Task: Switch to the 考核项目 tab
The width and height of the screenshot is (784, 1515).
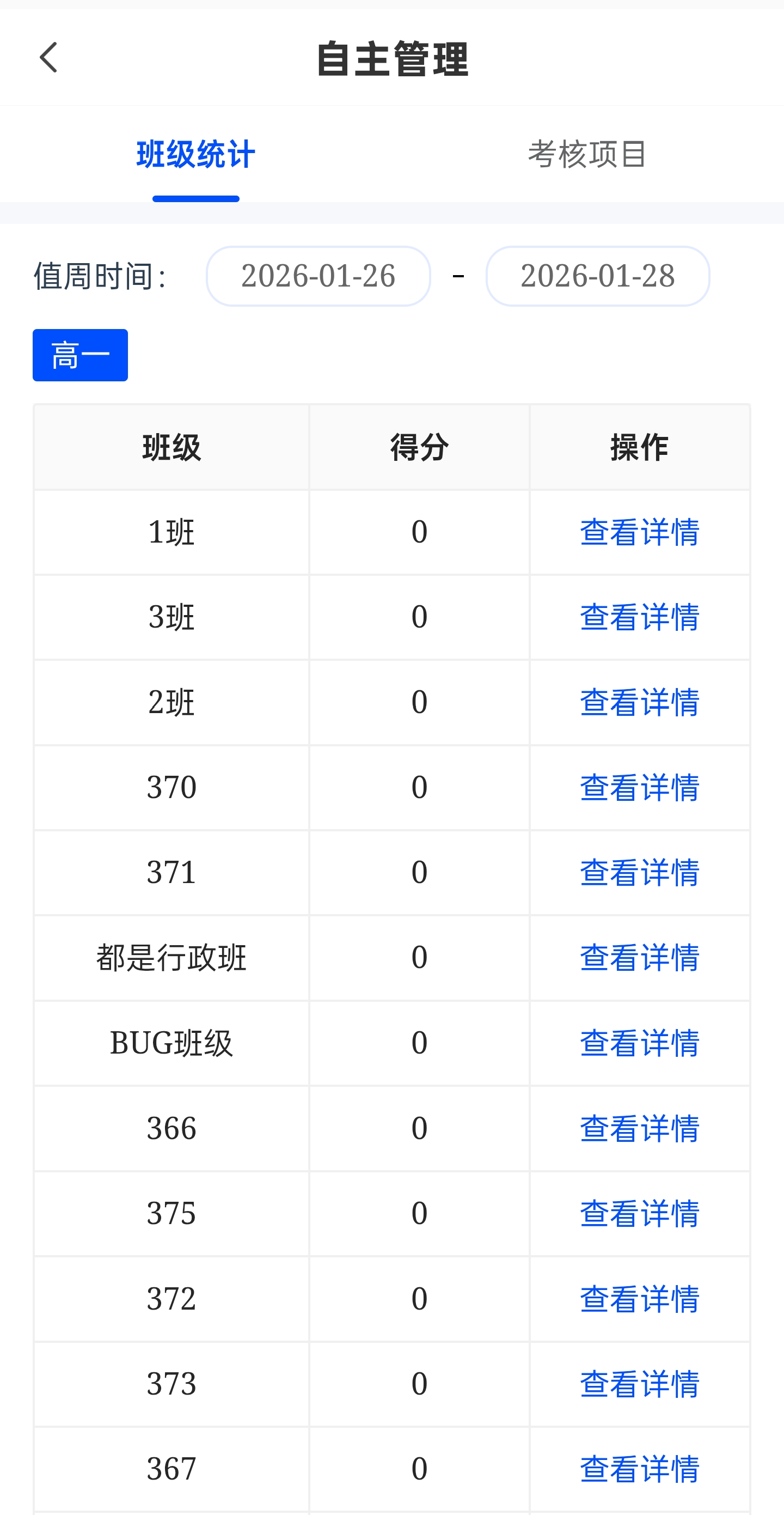Action: (587, 155)
